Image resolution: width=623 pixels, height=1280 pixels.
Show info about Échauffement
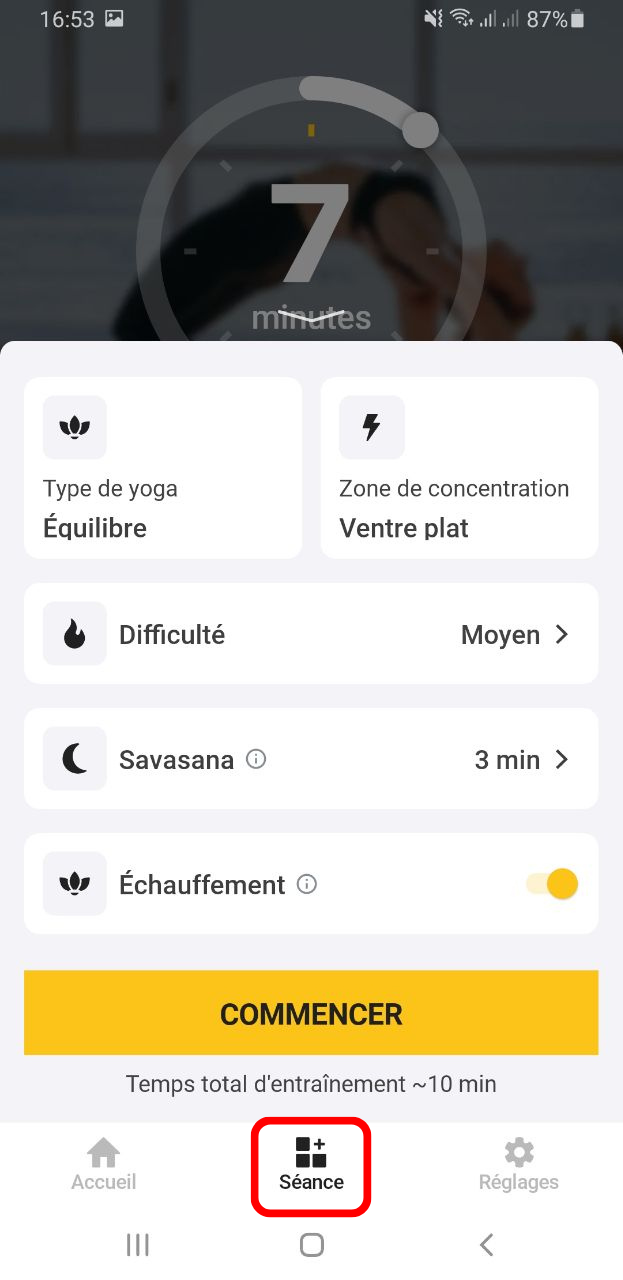point(307,884)
